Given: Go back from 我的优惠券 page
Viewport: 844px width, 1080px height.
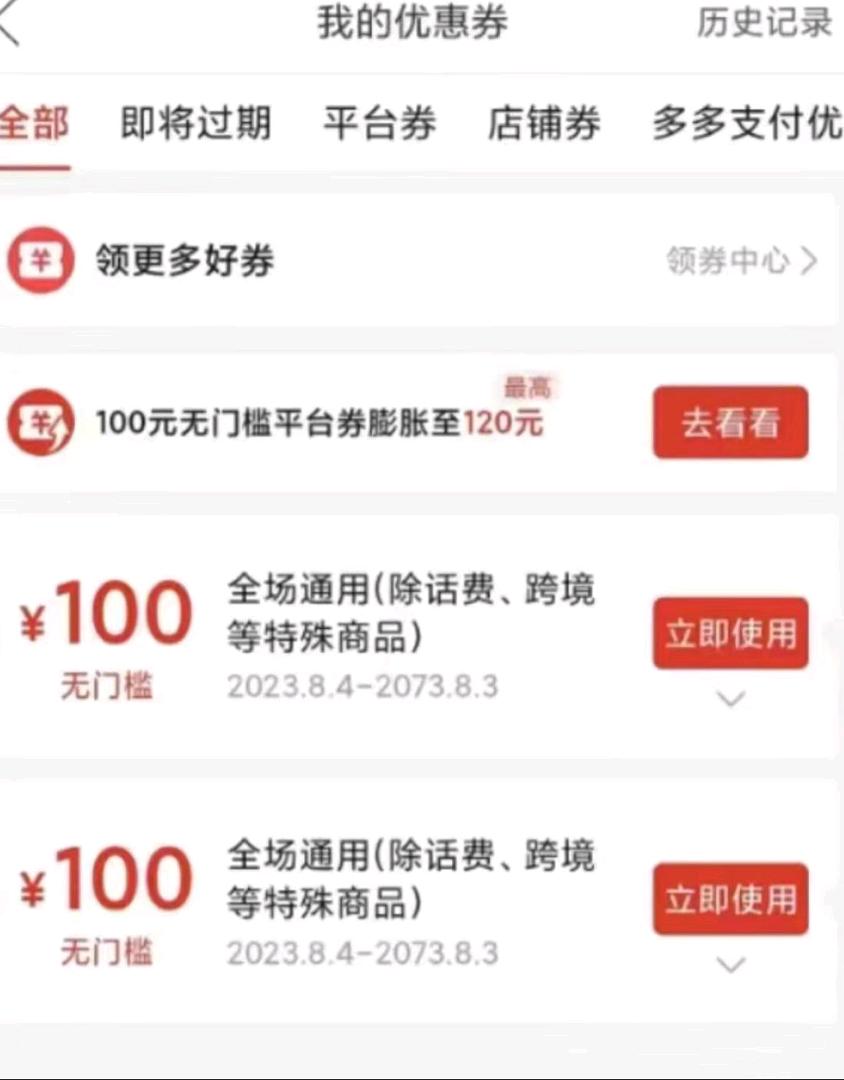Looking at the screenshot, I should coord(10,24).
